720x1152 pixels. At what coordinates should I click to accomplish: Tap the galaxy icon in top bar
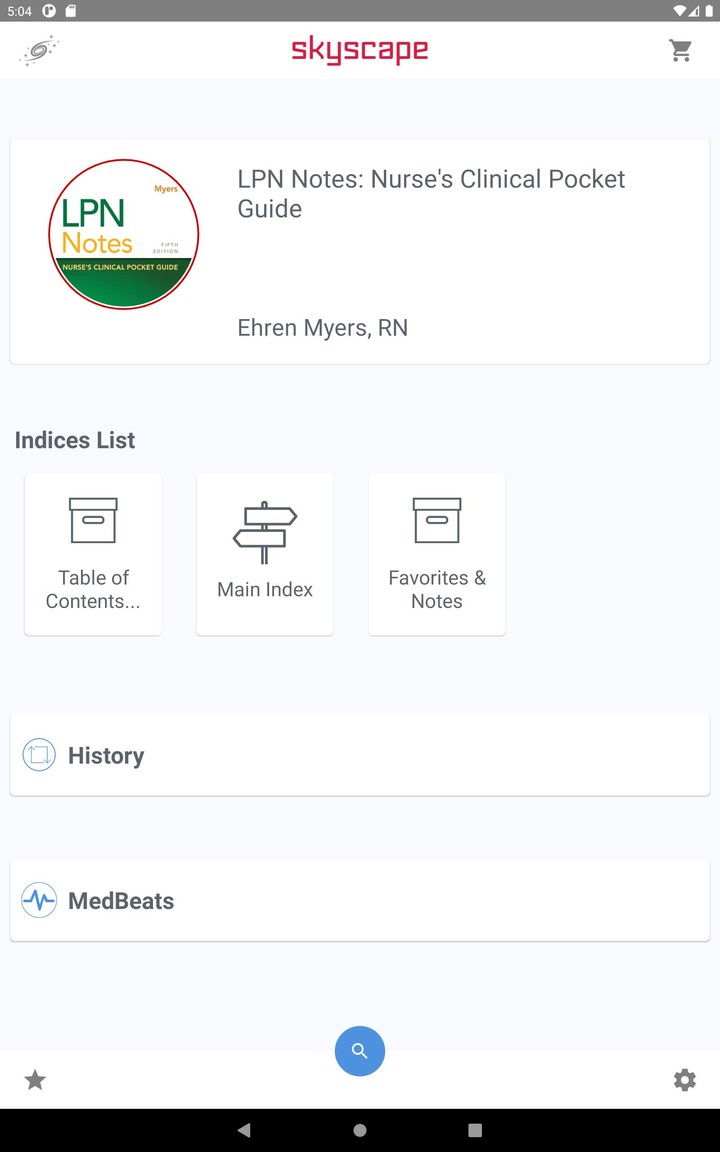coord(40,51)
